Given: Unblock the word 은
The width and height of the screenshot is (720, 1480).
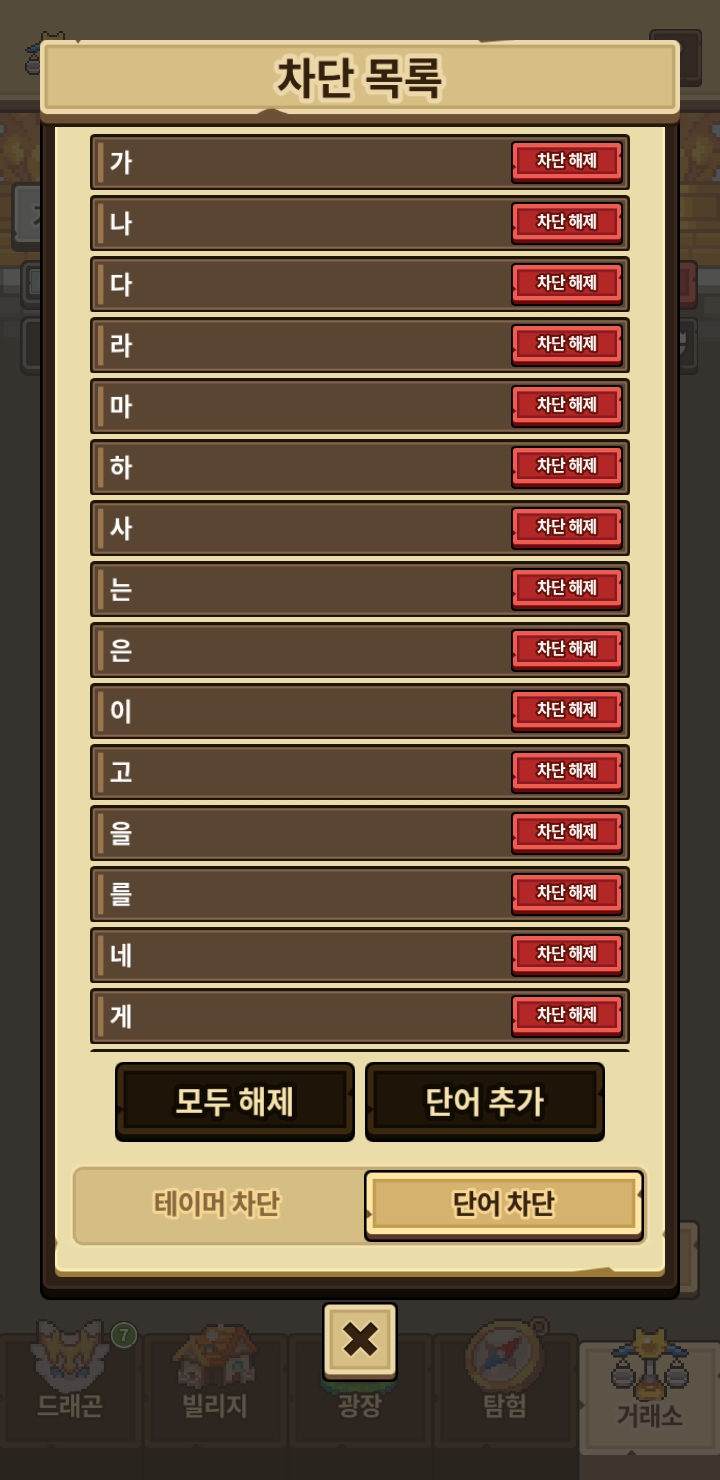Looking at the screenshot, I should [x=567, y=649].
